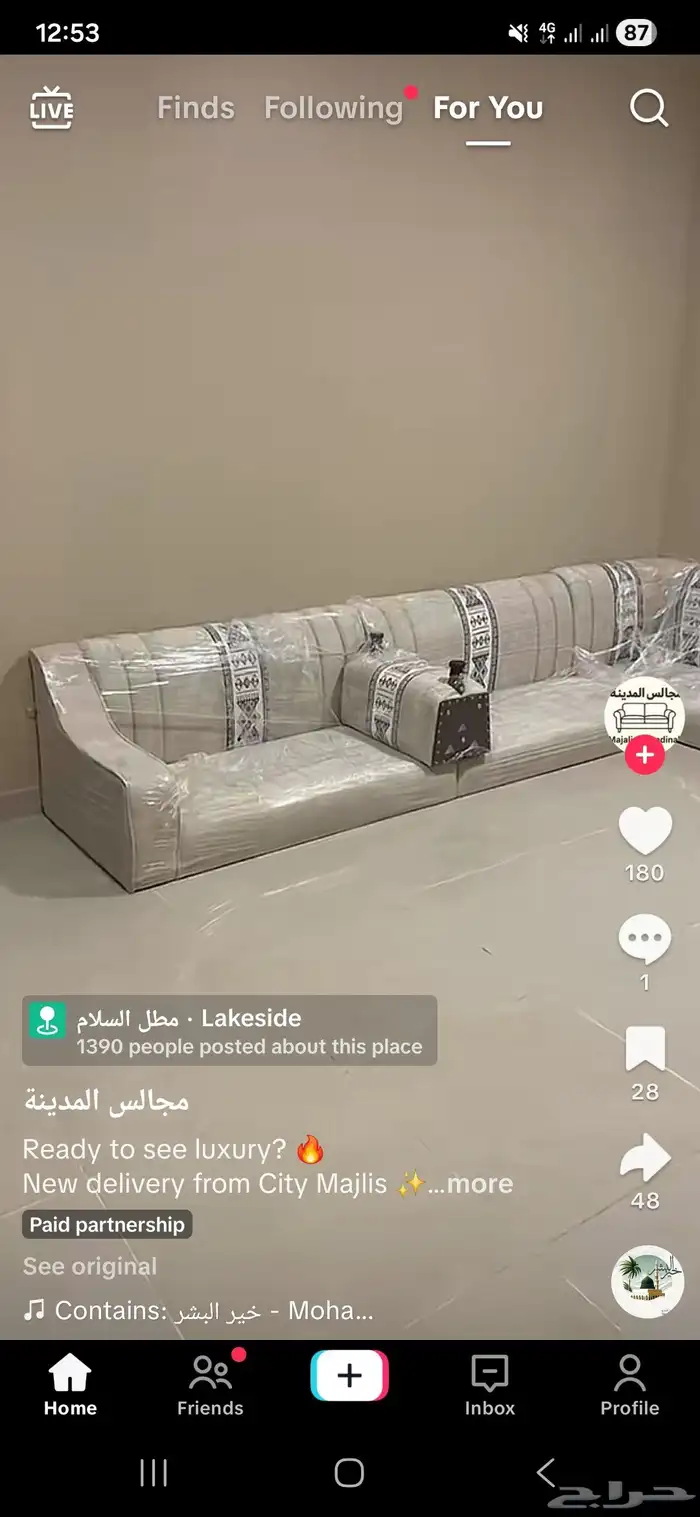Go to the Friends tab
700x1517 pixels.
coord(210,1385)
